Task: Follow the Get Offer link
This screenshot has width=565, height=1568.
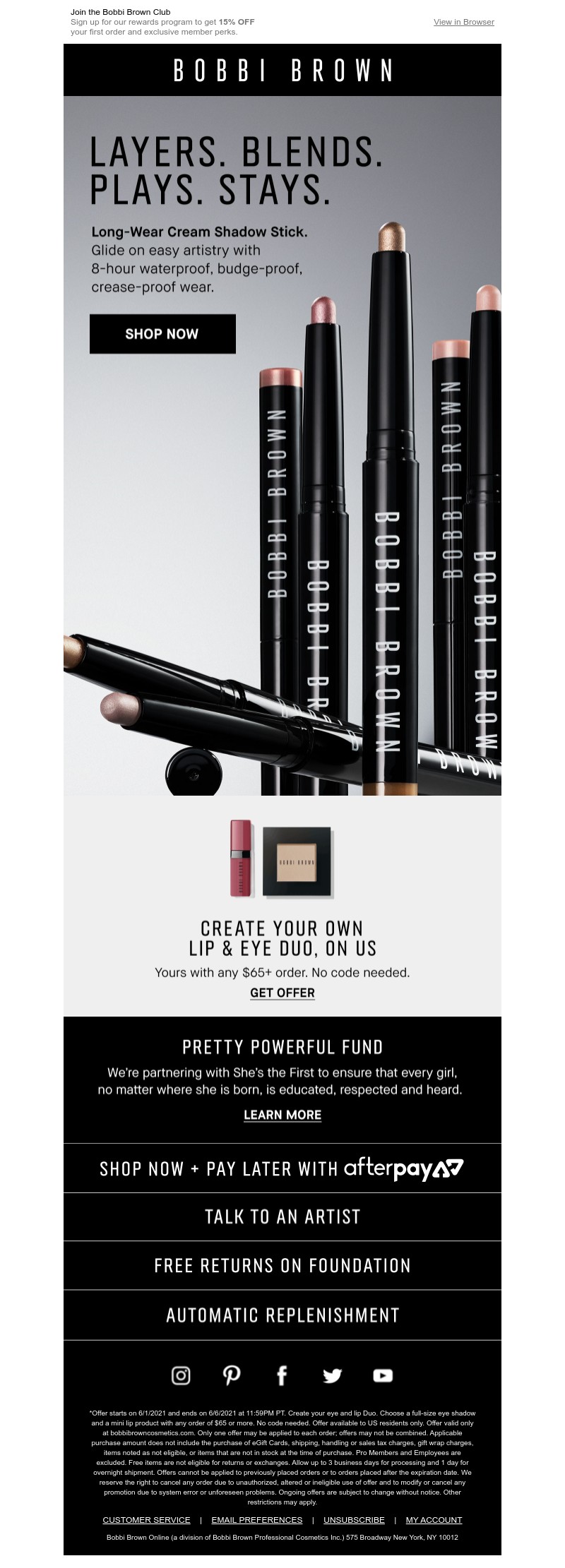Action: click(x=282, y=993)
